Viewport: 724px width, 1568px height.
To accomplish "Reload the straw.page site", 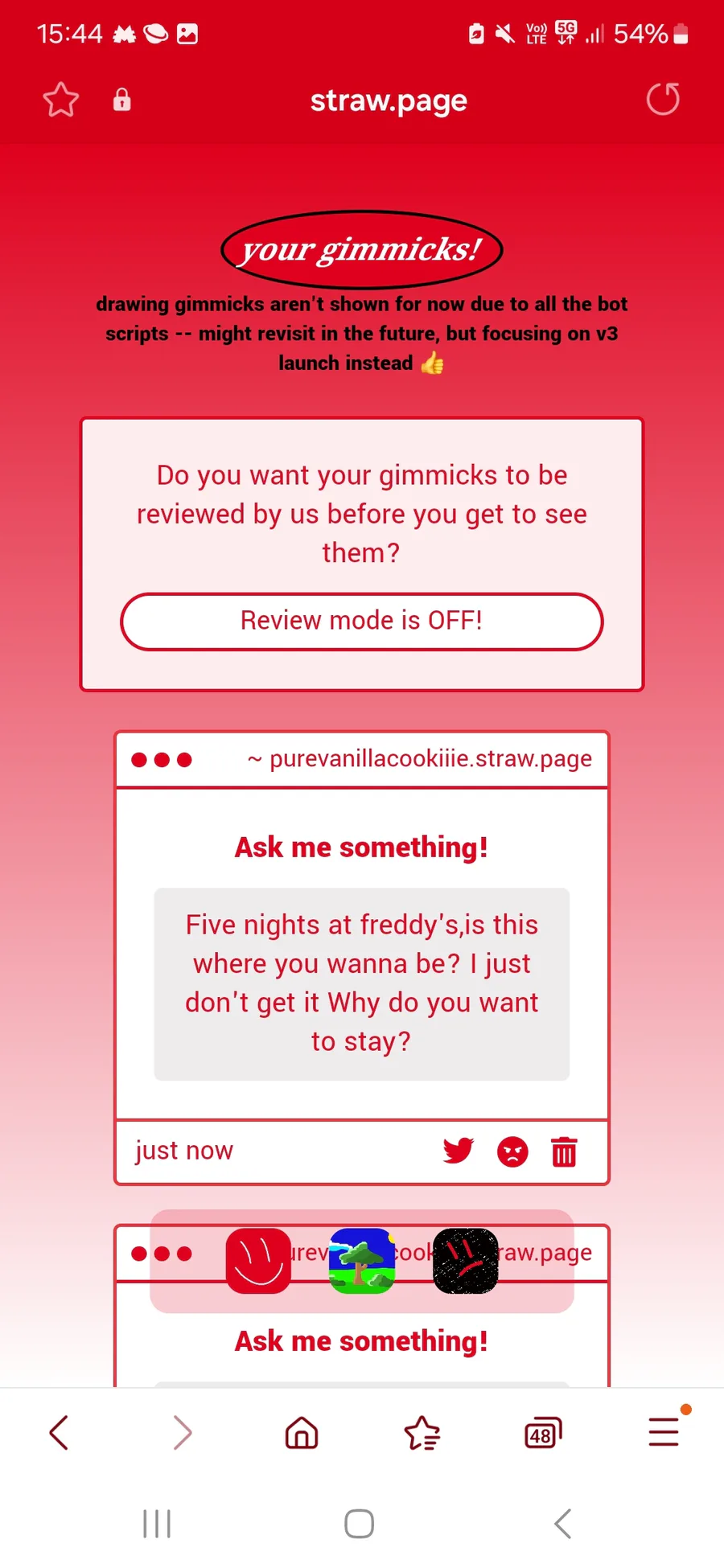I will tap(663, 100).
